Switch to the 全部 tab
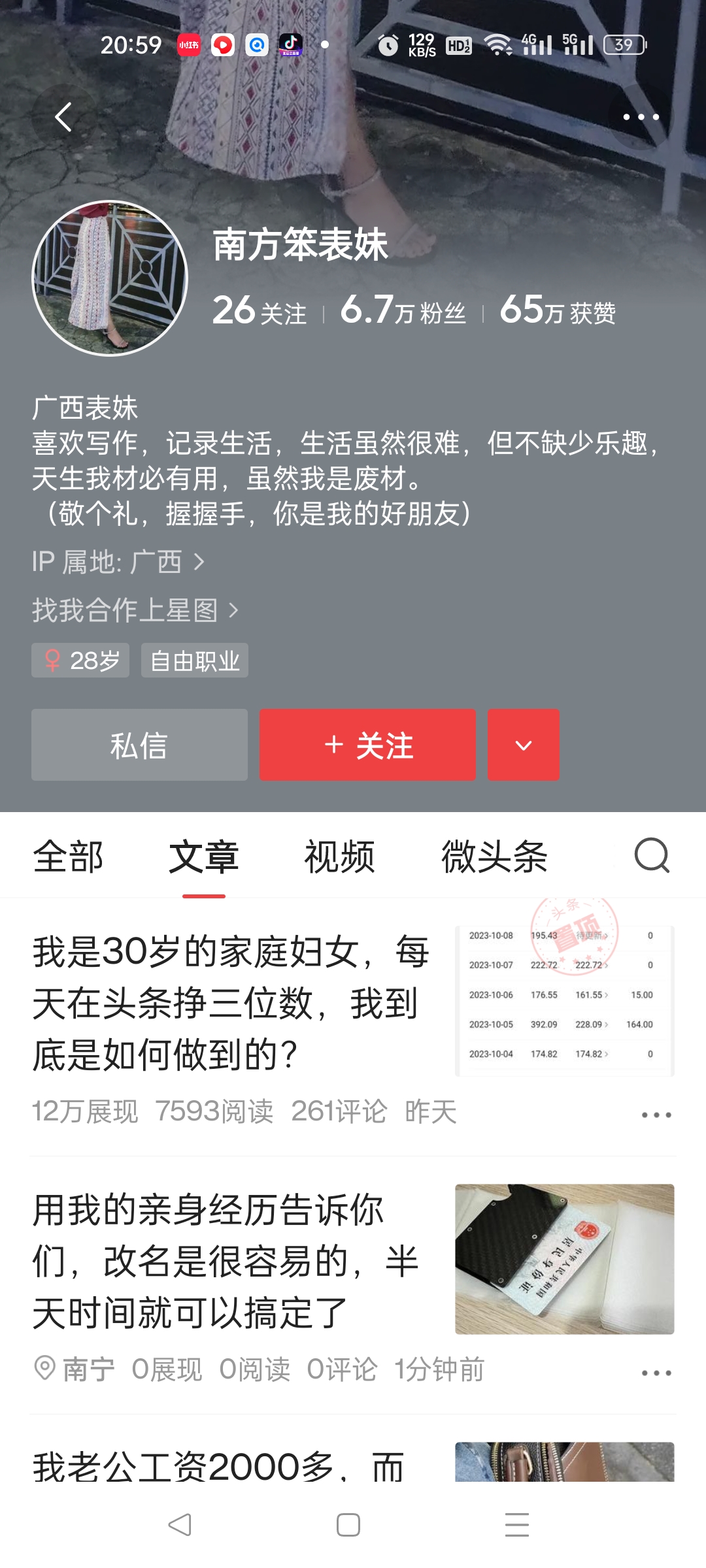 (x=68, y=857)
